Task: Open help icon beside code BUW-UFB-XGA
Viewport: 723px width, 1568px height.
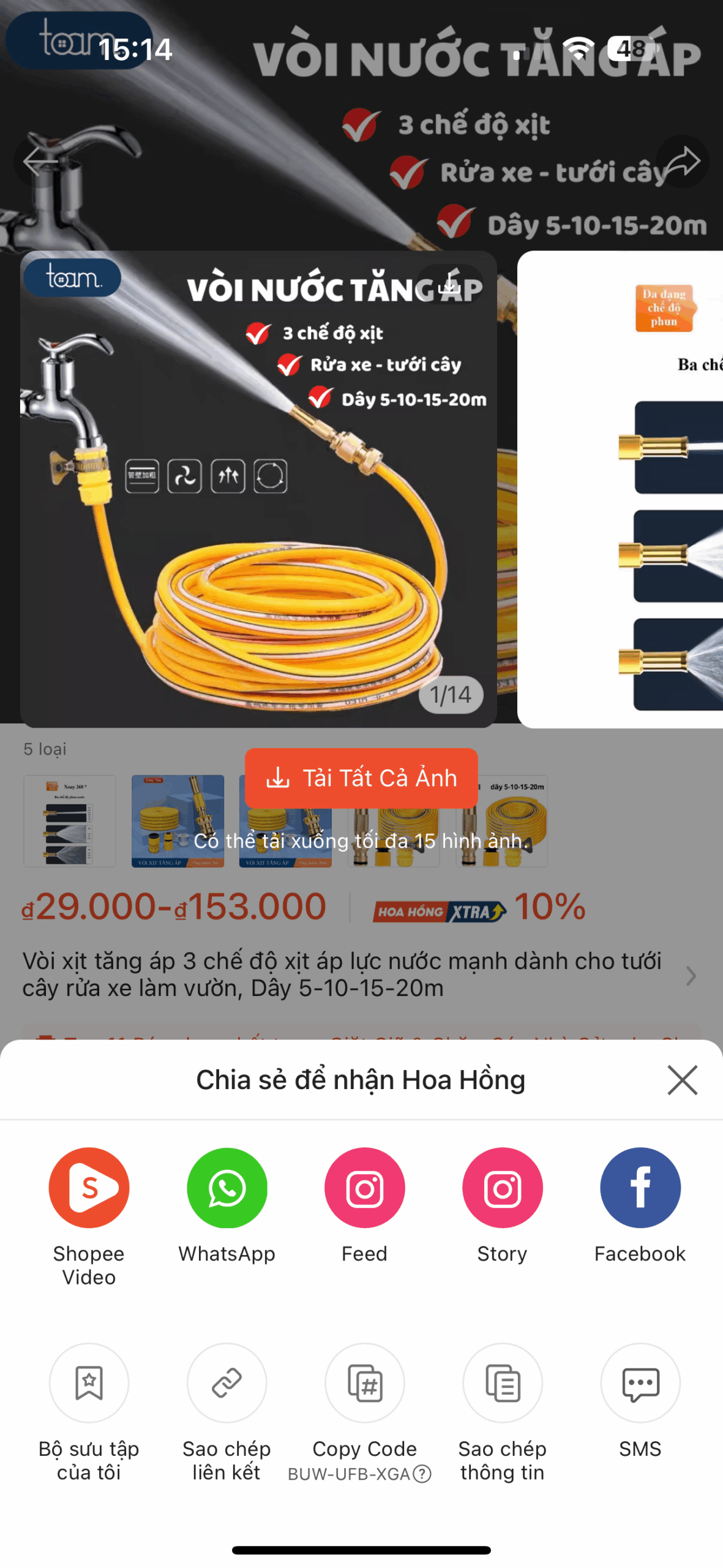Action: [422, 1474]
